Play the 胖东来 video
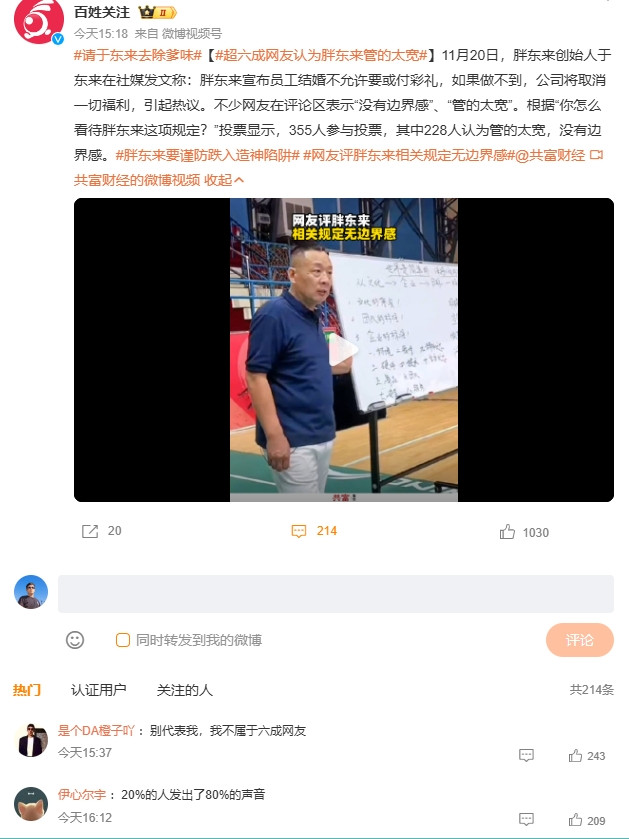This screenshot has height=839, width=629. pyautogui.click(x=343, y=350)
